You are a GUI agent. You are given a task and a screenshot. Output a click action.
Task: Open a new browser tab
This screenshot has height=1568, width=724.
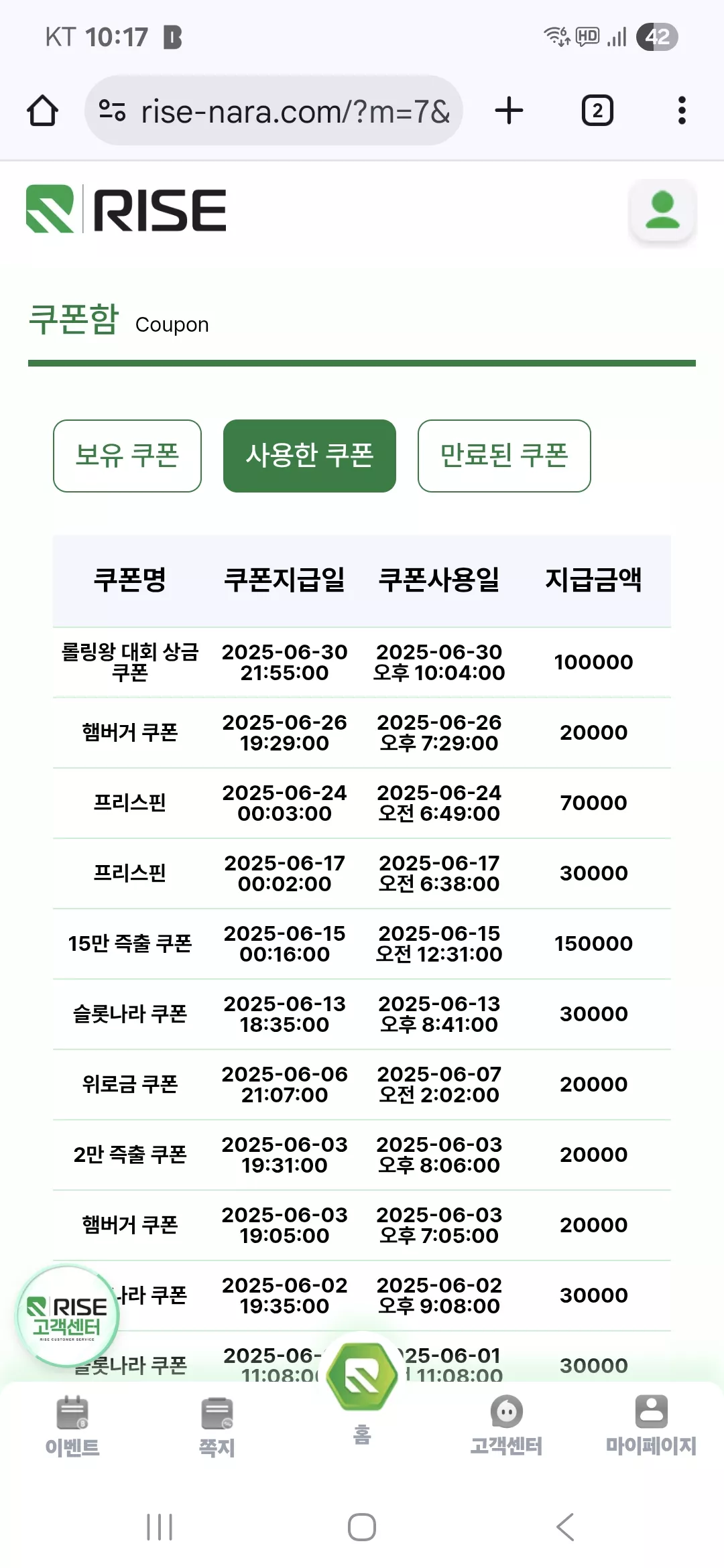click(509, 111)
